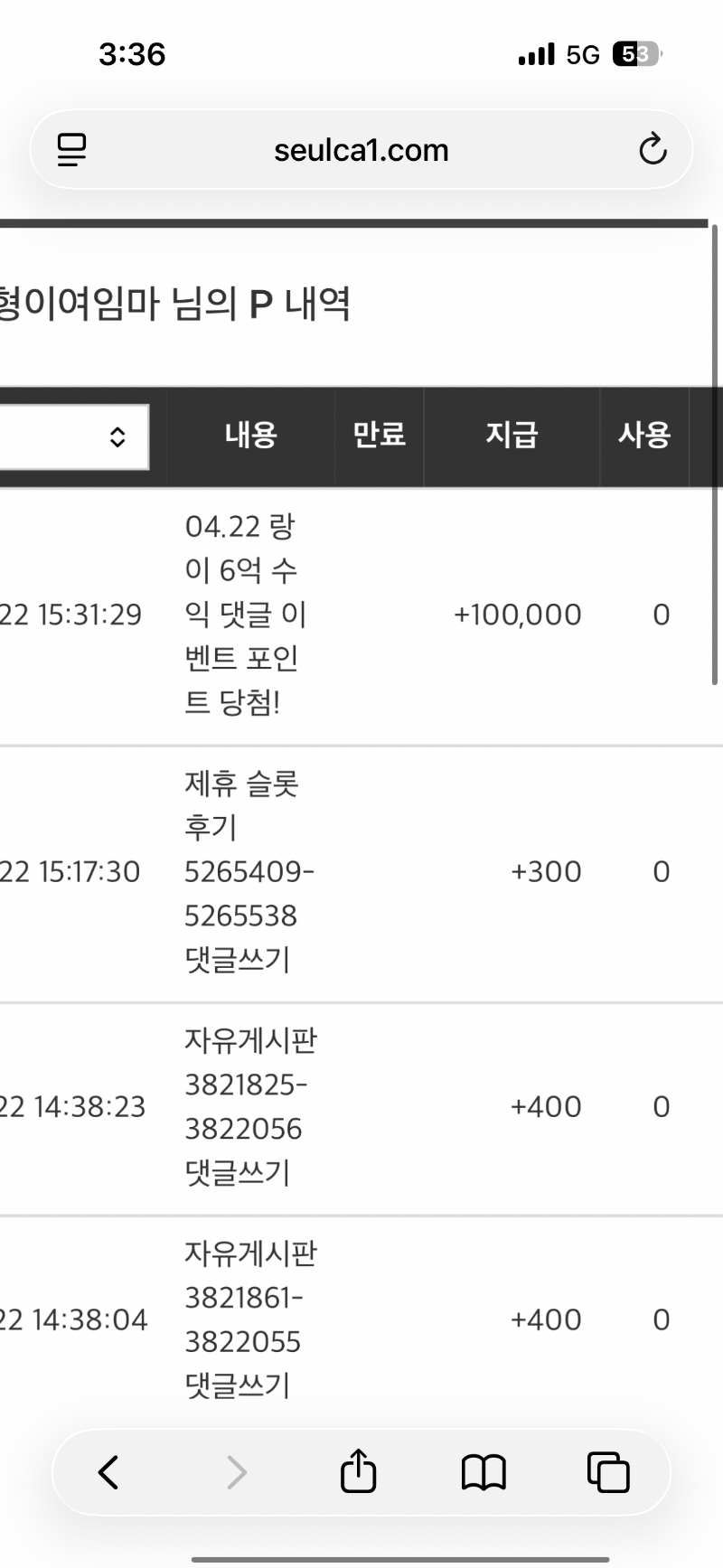The height and width of the screenshot is (1568, 723).
Task: Open Safari bookmarks
Action: tap(484, 1472)
